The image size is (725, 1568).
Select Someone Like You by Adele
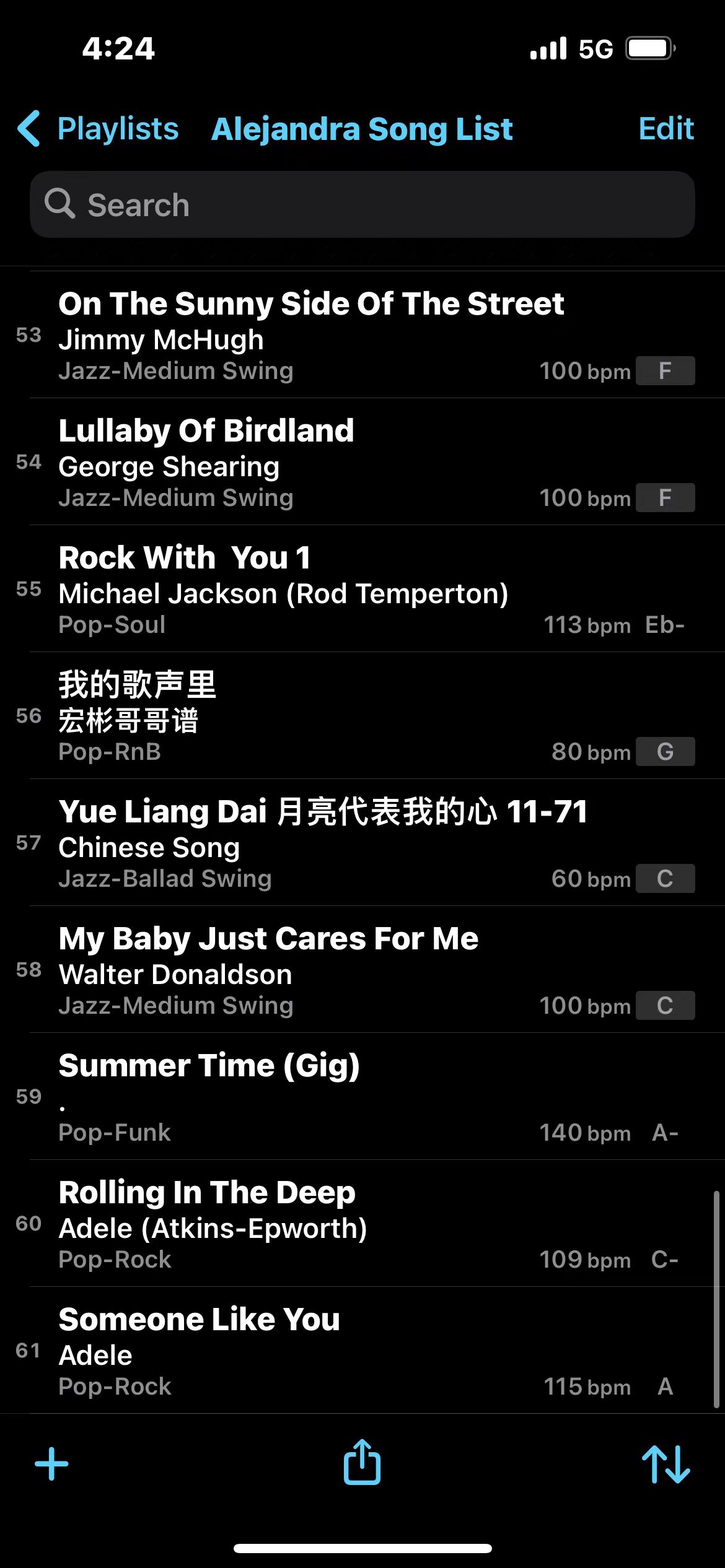[x=362, y=1350]
